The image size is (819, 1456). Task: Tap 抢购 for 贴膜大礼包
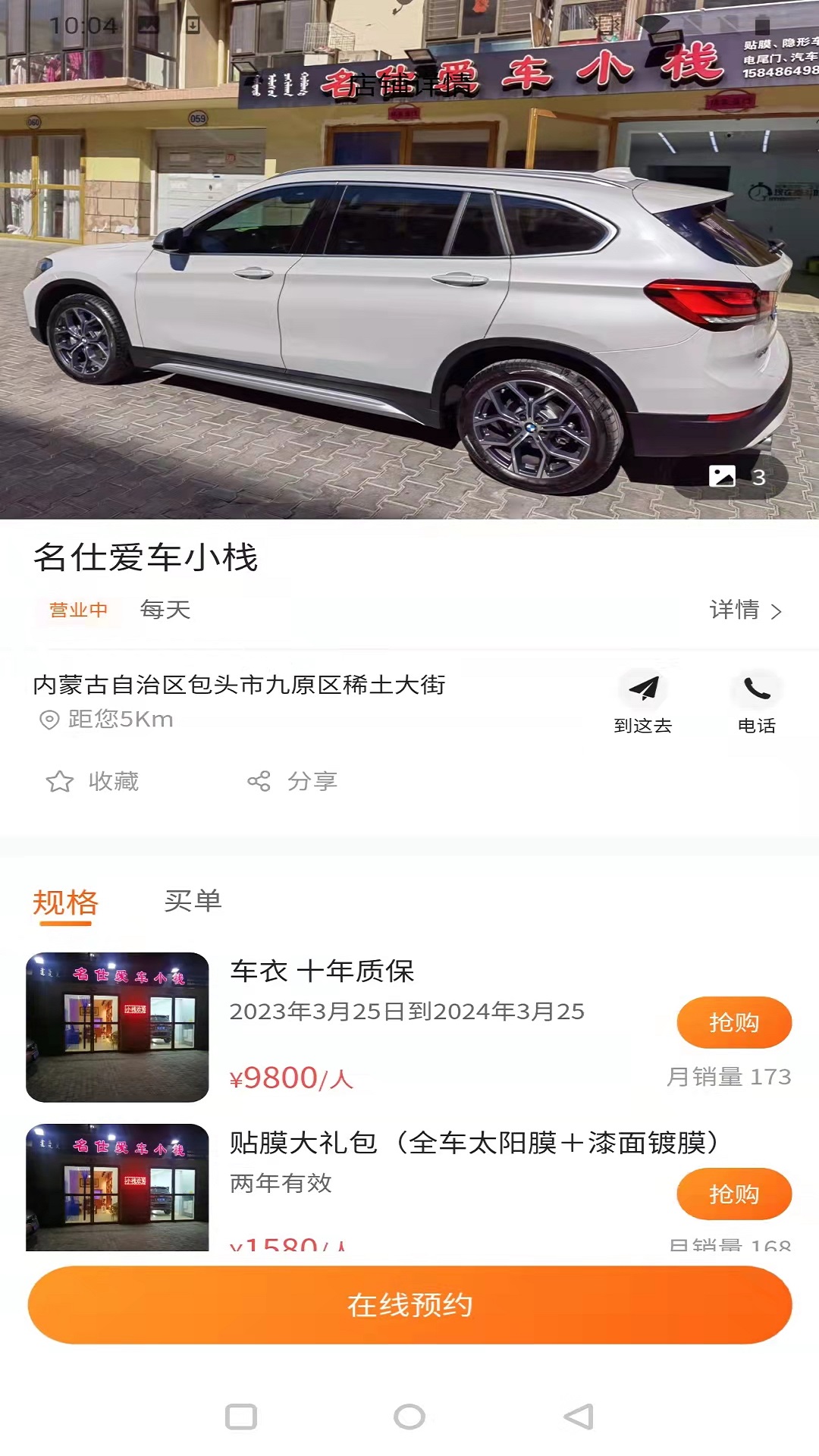pos(733,1194)
